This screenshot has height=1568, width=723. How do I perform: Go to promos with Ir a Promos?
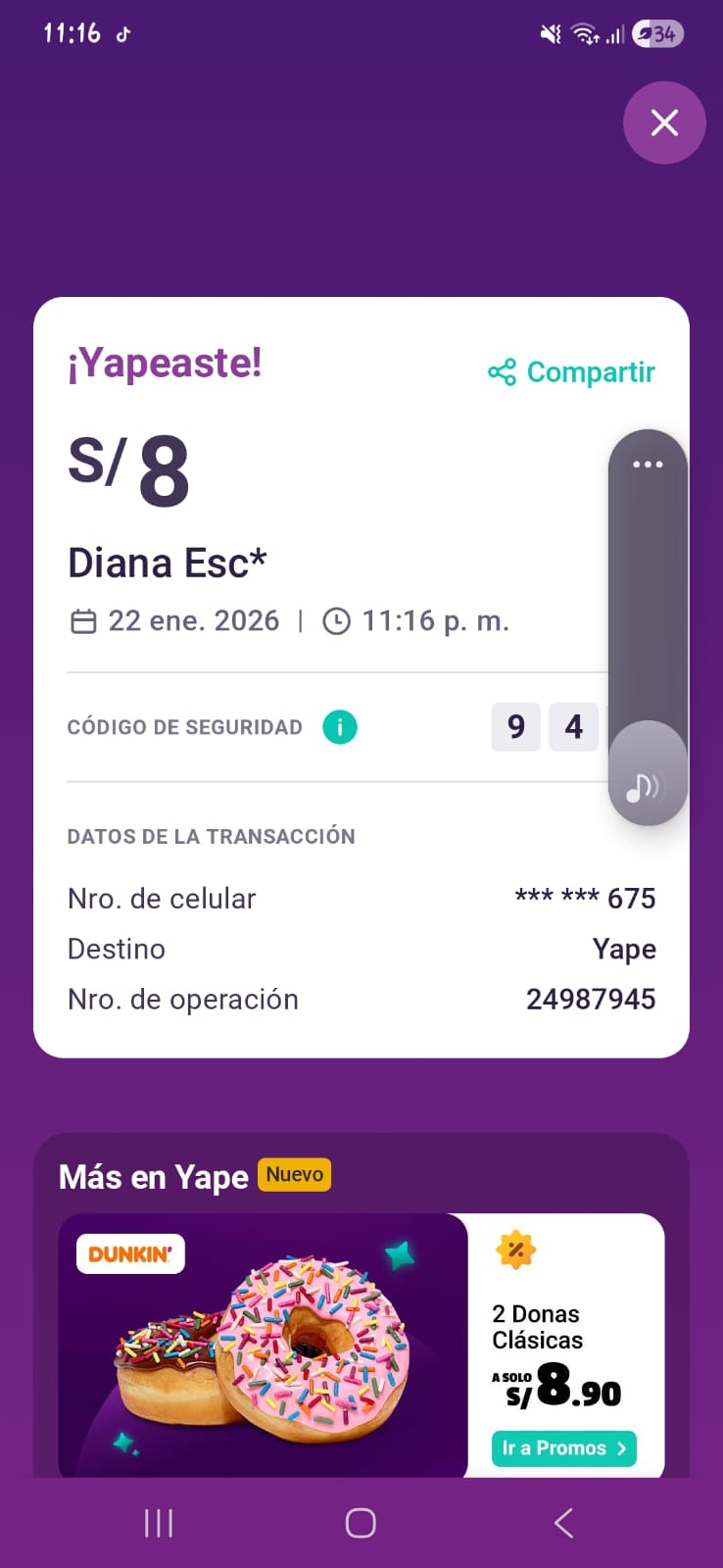(x=563, y=1448)
